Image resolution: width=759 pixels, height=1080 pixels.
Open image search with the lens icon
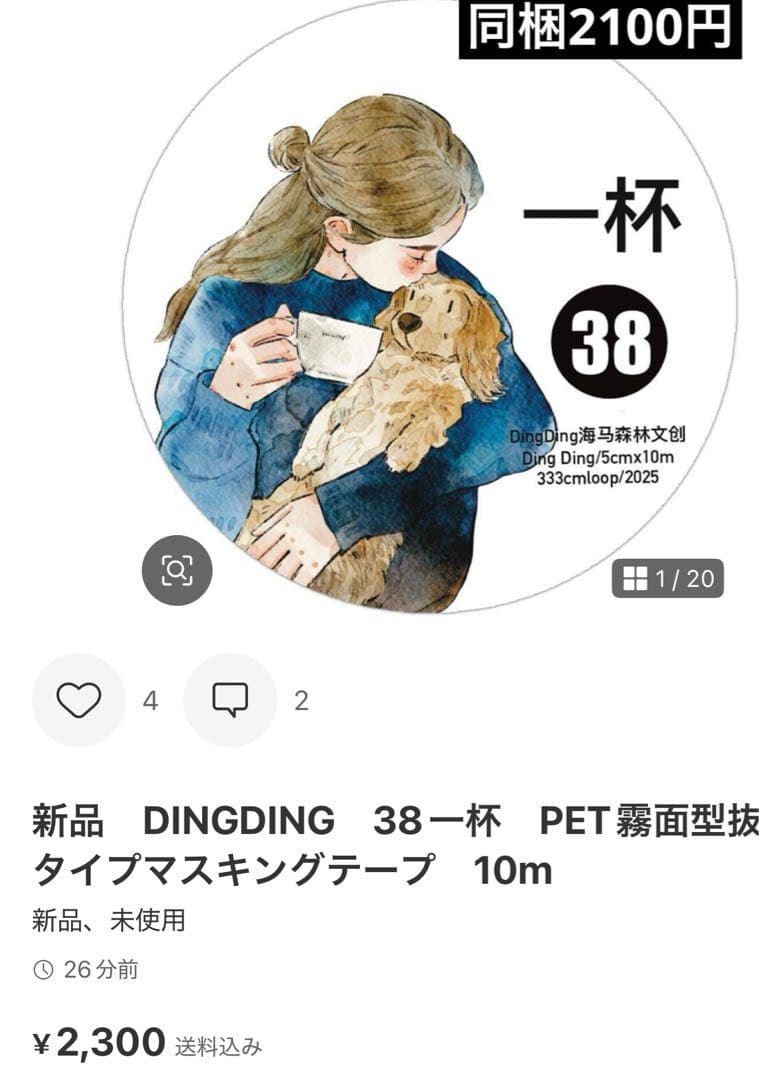[x=178, y=572]
